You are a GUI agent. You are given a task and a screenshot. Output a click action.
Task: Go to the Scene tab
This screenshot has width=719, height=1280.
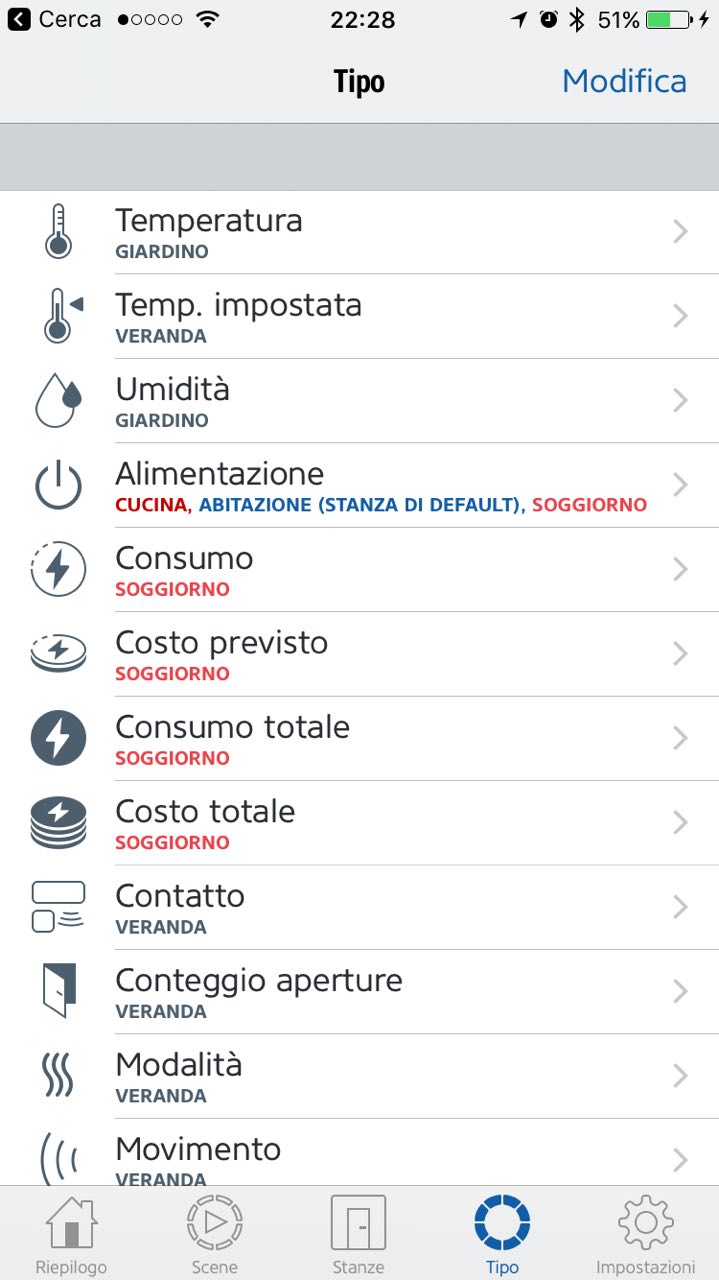(x=215, y=1235)
